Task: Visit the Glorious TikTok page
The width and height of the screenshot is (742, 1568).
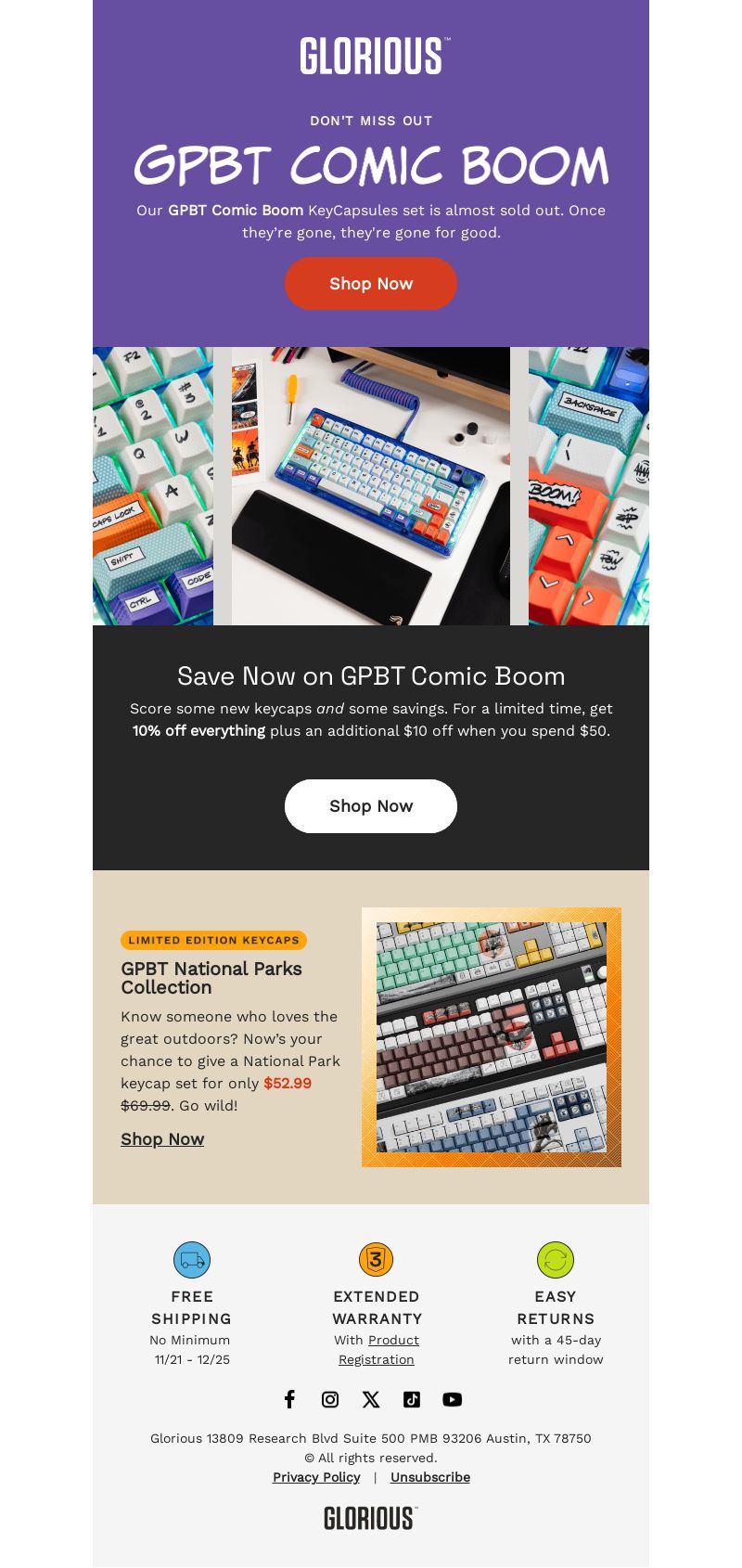Action: point(412,1399)
